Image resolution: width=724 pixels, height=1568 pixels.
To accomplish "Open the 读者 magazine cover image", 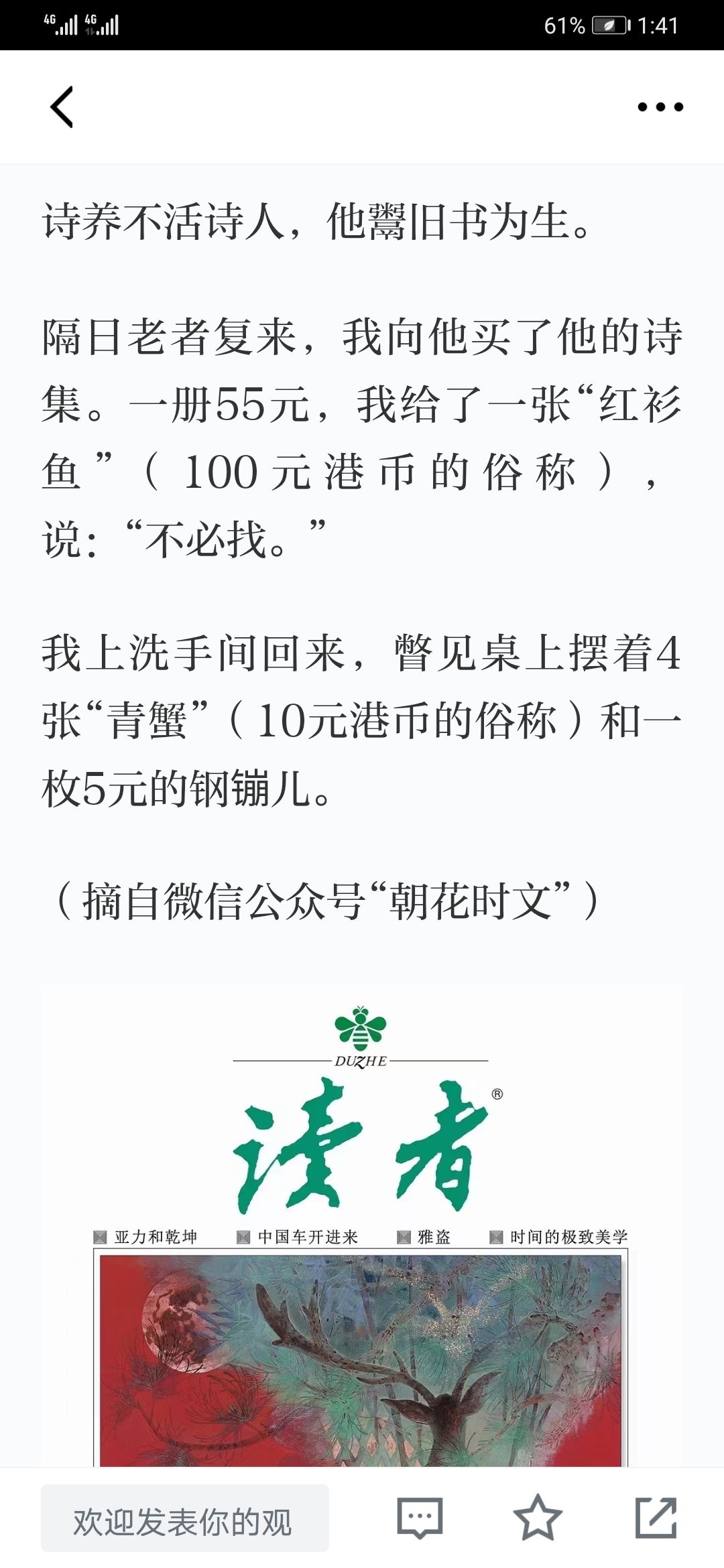I will [362, 1226].
